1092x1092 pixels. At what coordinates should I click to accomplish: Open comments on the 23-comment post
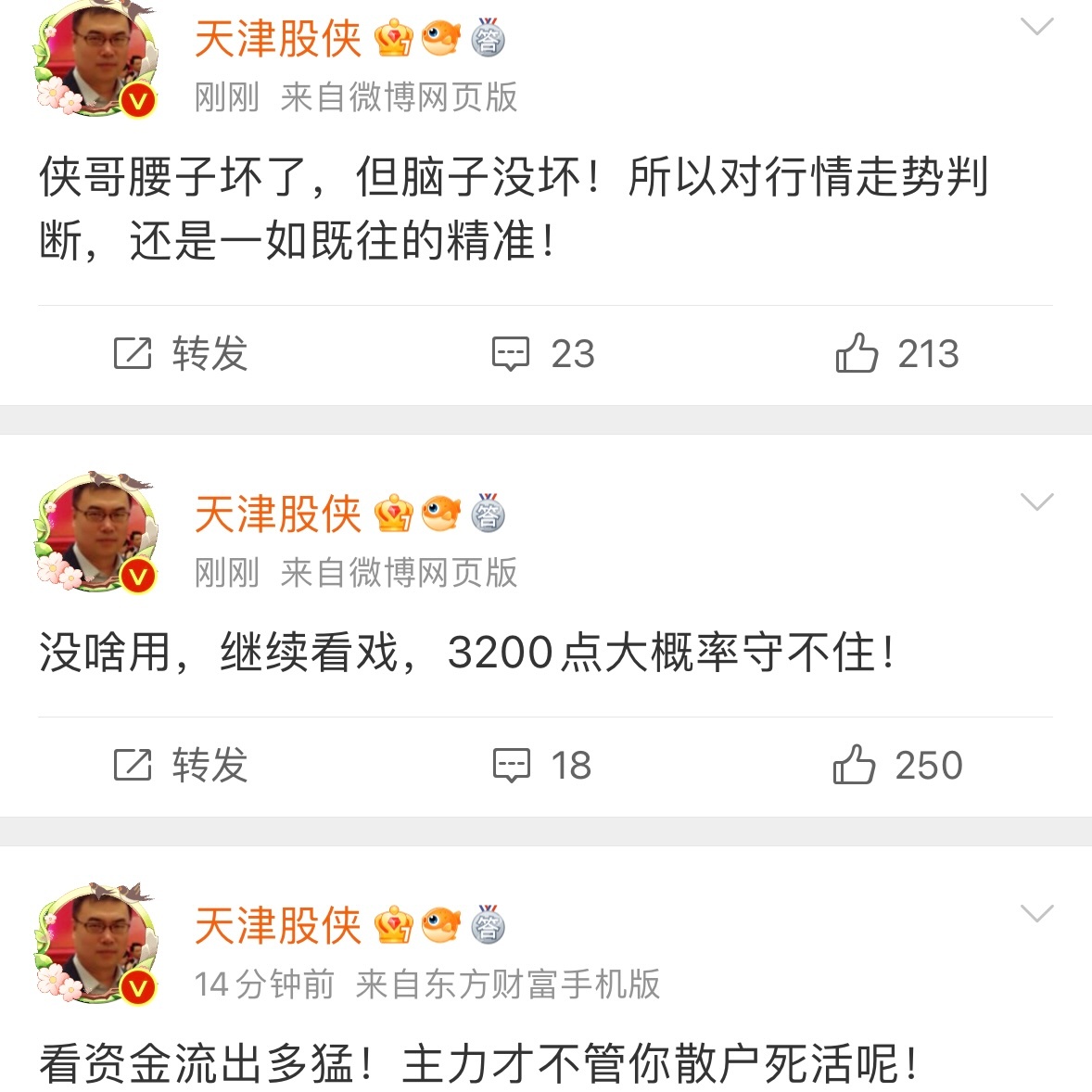pyautogui.click(x=542, y=354)
